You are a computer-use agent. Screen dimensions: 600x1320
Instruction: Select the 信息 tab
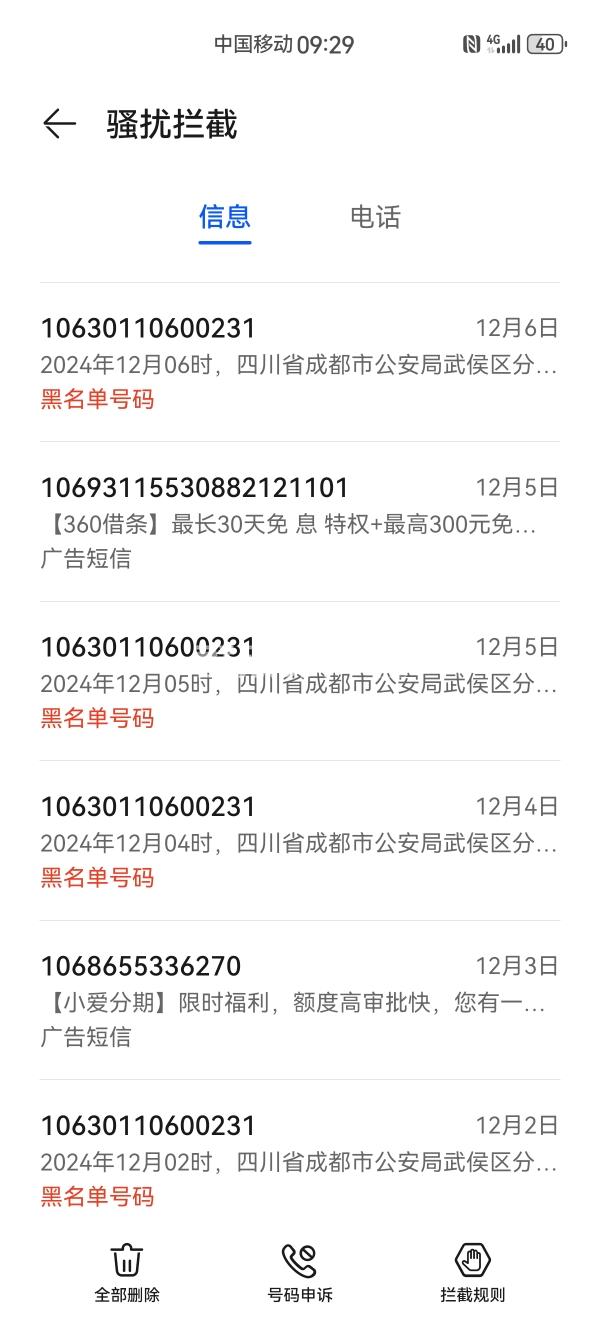(224, 217)
